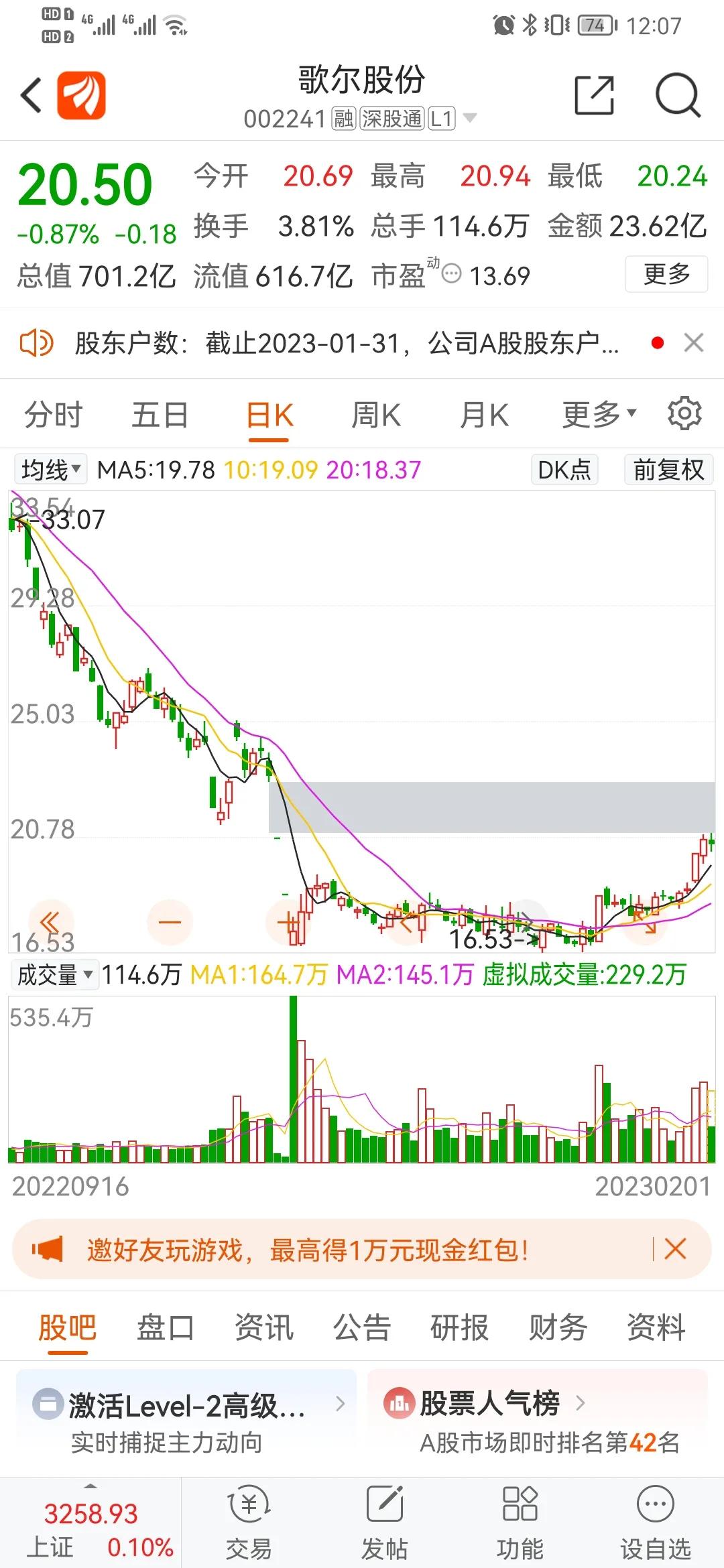Open chart settings gear

pos(684,413)
